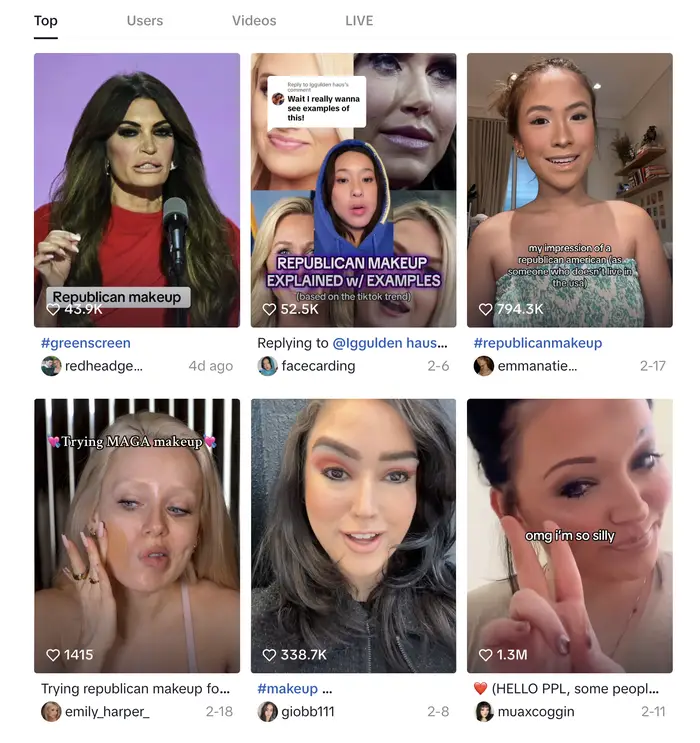
Task: Open the #republicanmakeup hashtag
Action: click(538, 343)
